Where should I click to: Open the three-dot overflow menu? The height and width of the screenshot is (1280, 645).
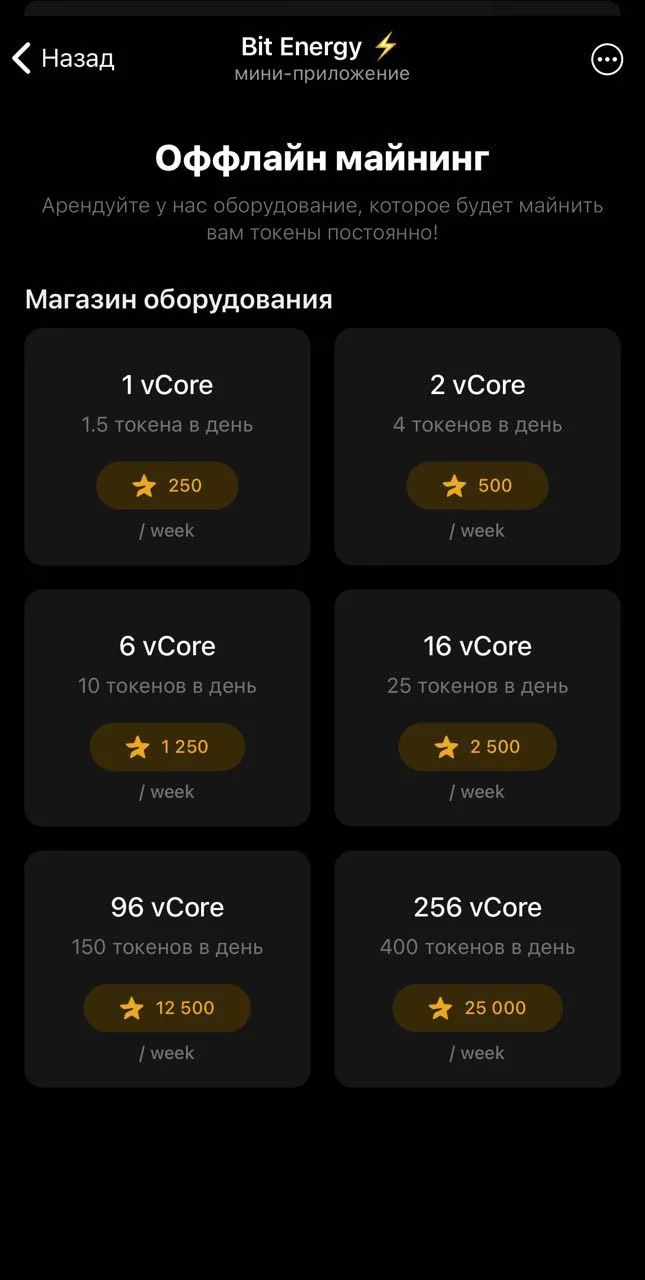click(607, 60)
